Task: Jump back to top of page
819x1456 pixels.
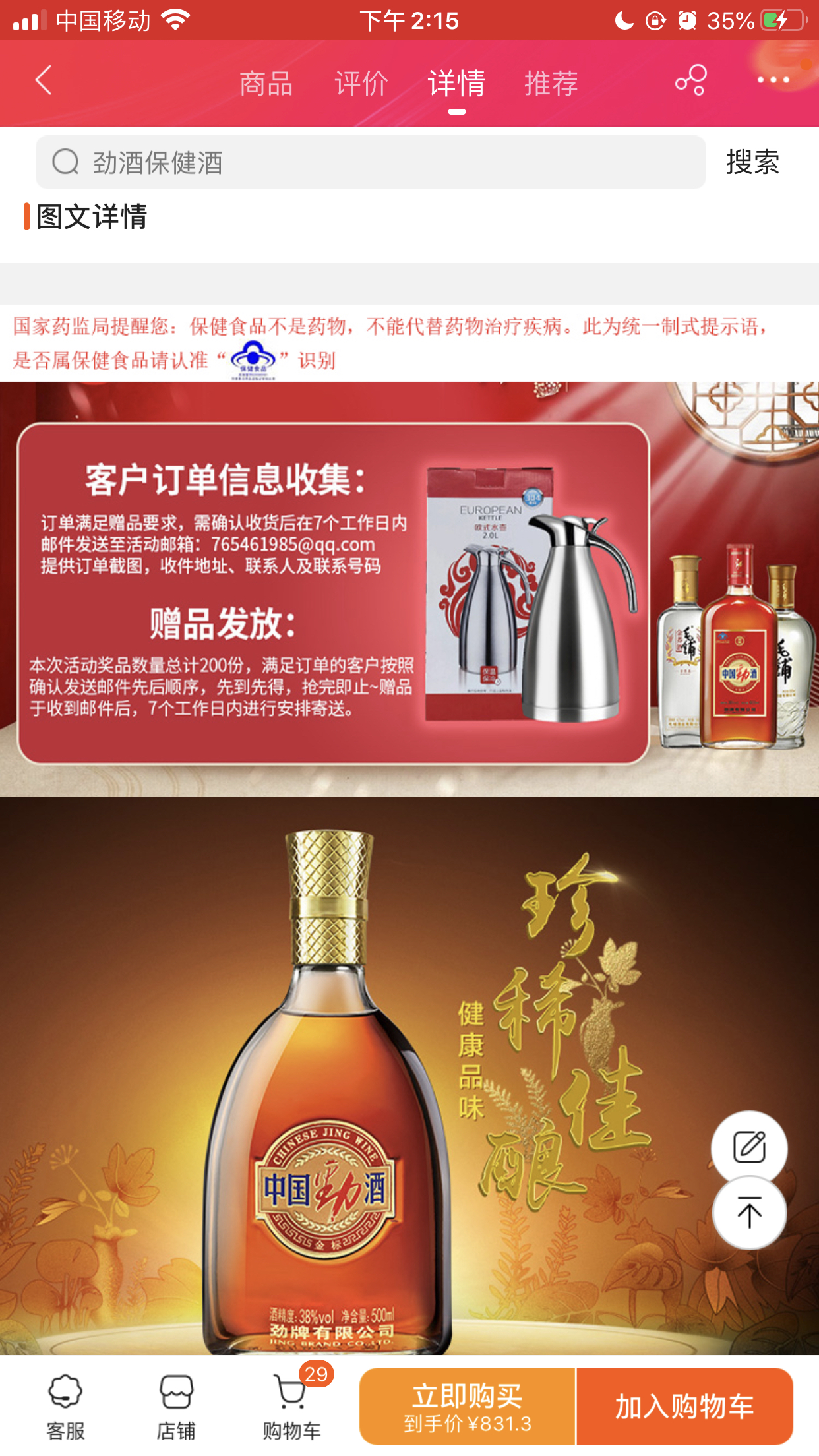Action: pos(749,1213)
